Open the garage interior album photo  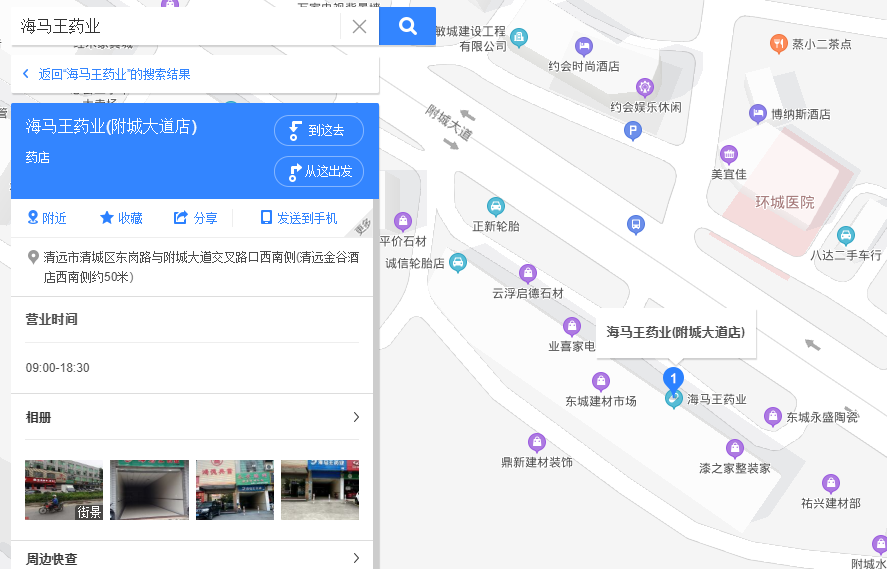pyautogui.click(x=149, y=490)
